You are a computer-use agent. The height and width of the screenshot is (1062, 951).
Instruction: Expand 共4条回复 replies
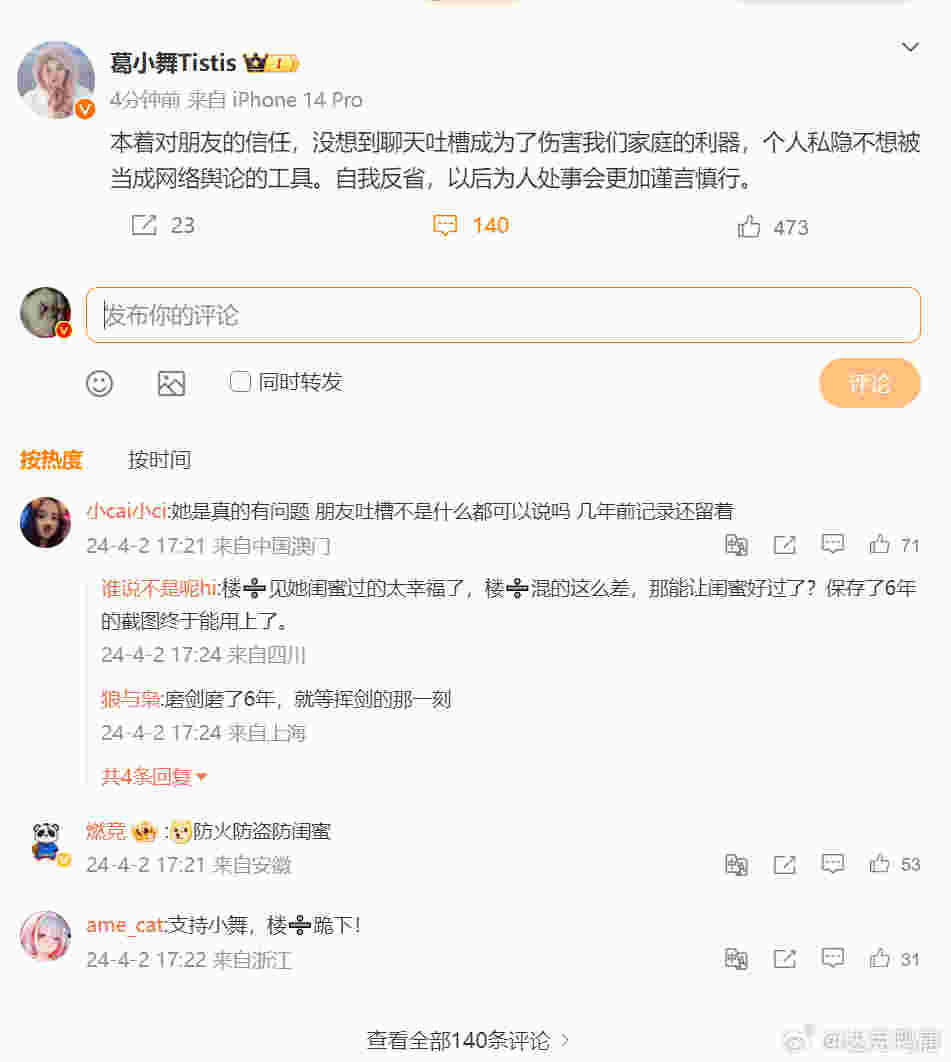[154, 776]
